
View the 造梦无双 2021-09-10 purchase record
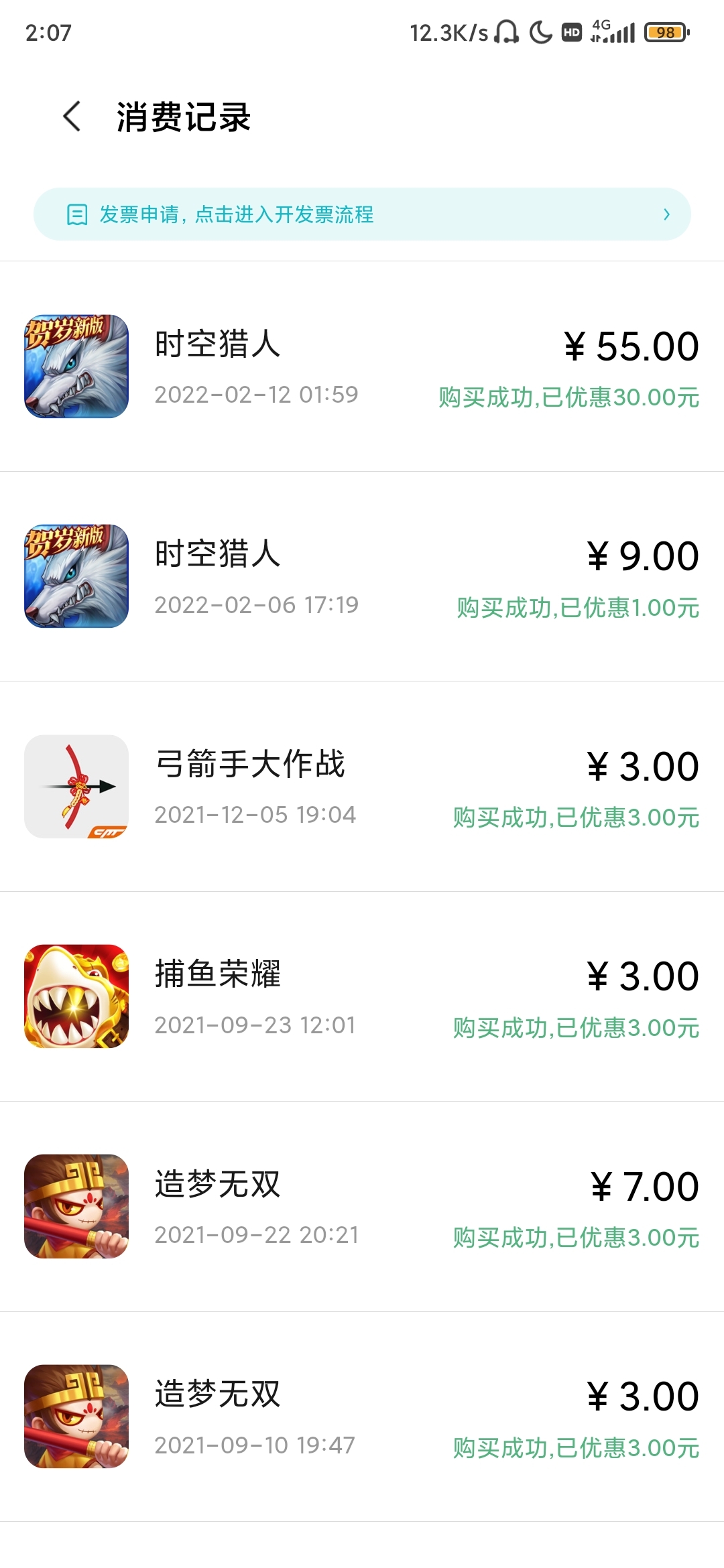tap(362, 1417)
